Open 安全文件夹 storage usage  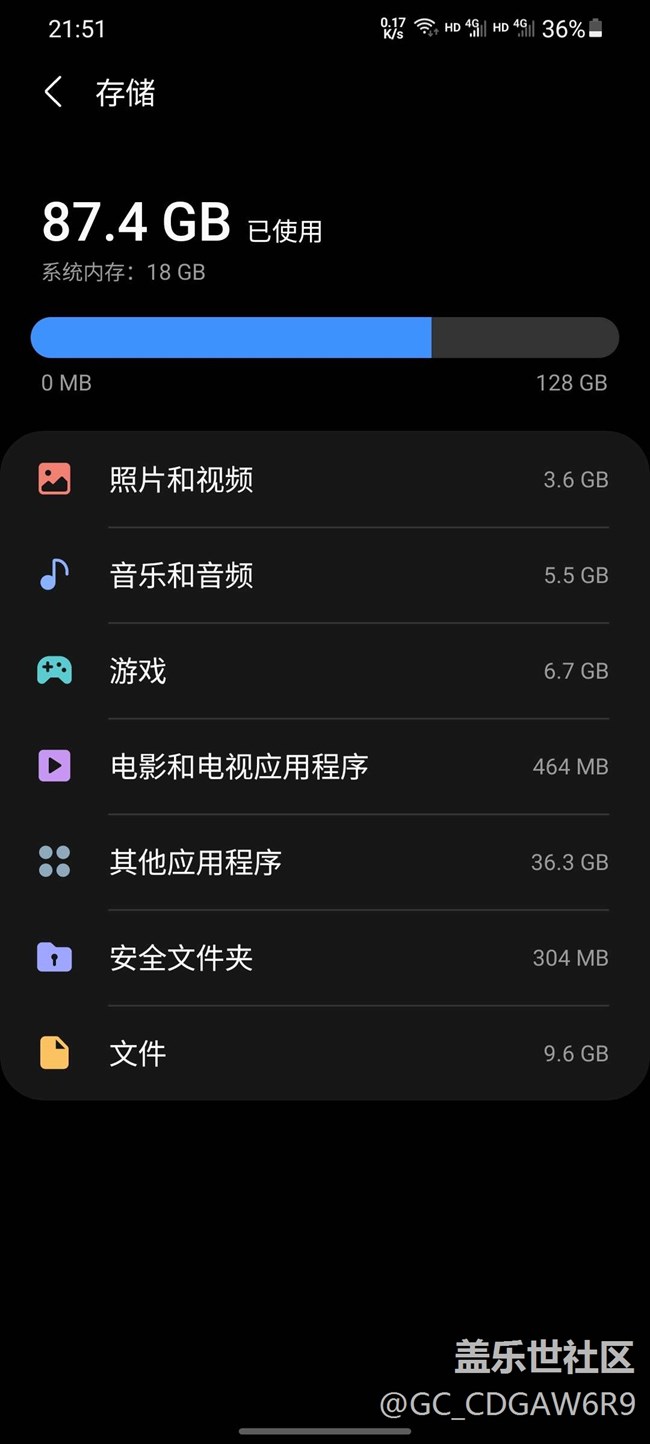324,958
